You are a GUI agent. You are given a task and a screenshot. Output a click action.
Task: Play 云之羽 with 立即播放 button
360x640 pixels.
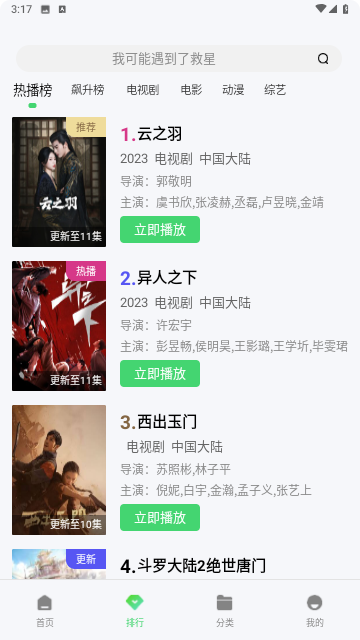160,230
